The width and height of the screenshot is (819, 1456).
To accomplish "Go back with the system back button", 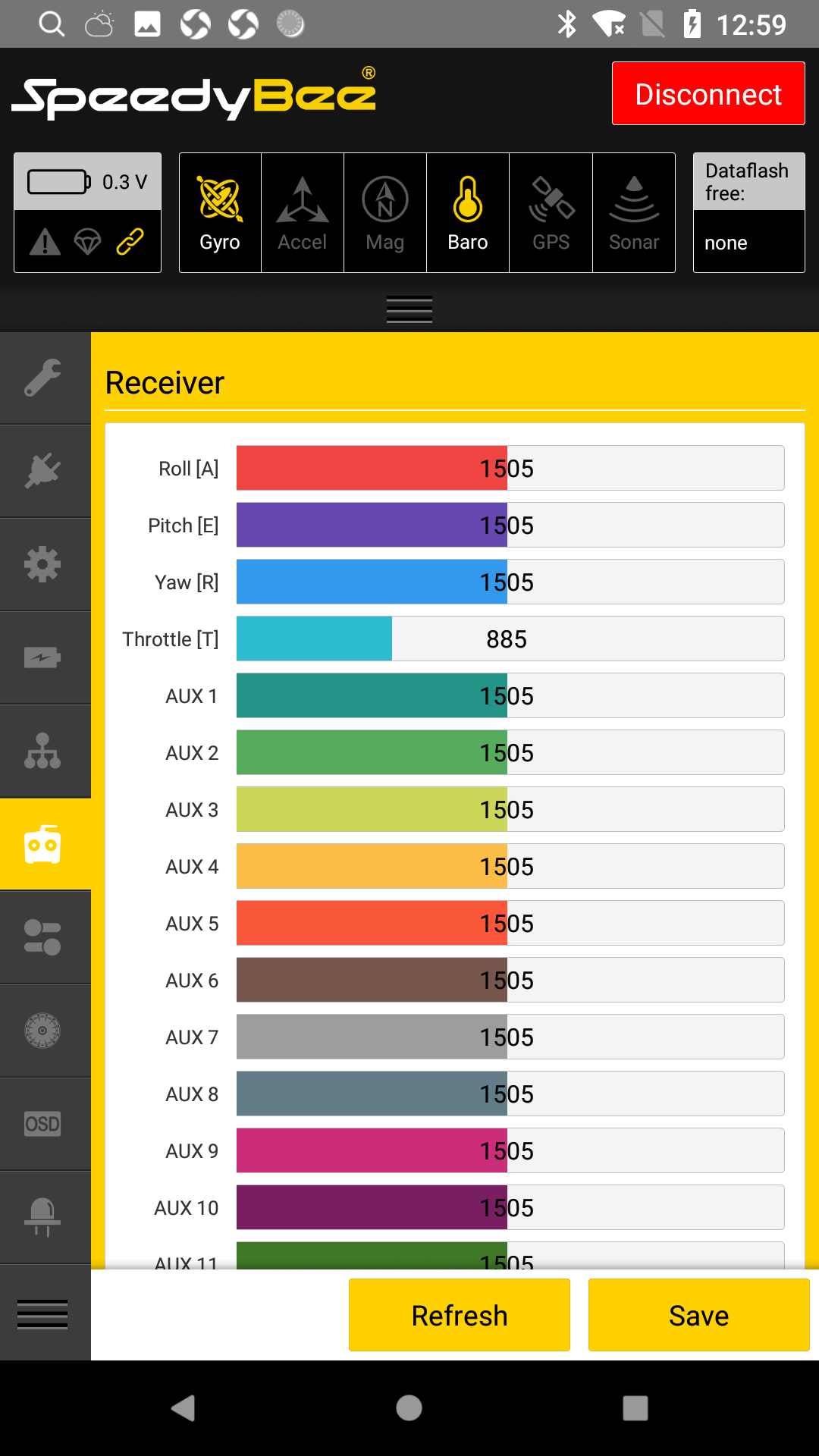I will coord(184,1408).
